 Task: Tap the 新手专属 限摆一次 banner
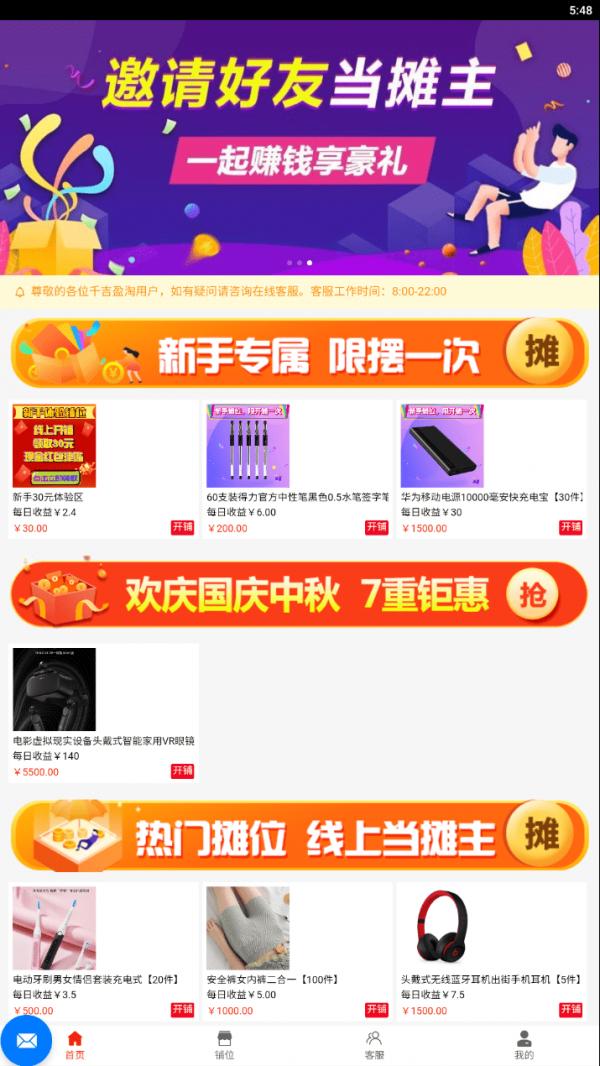(x=300, y=353)
